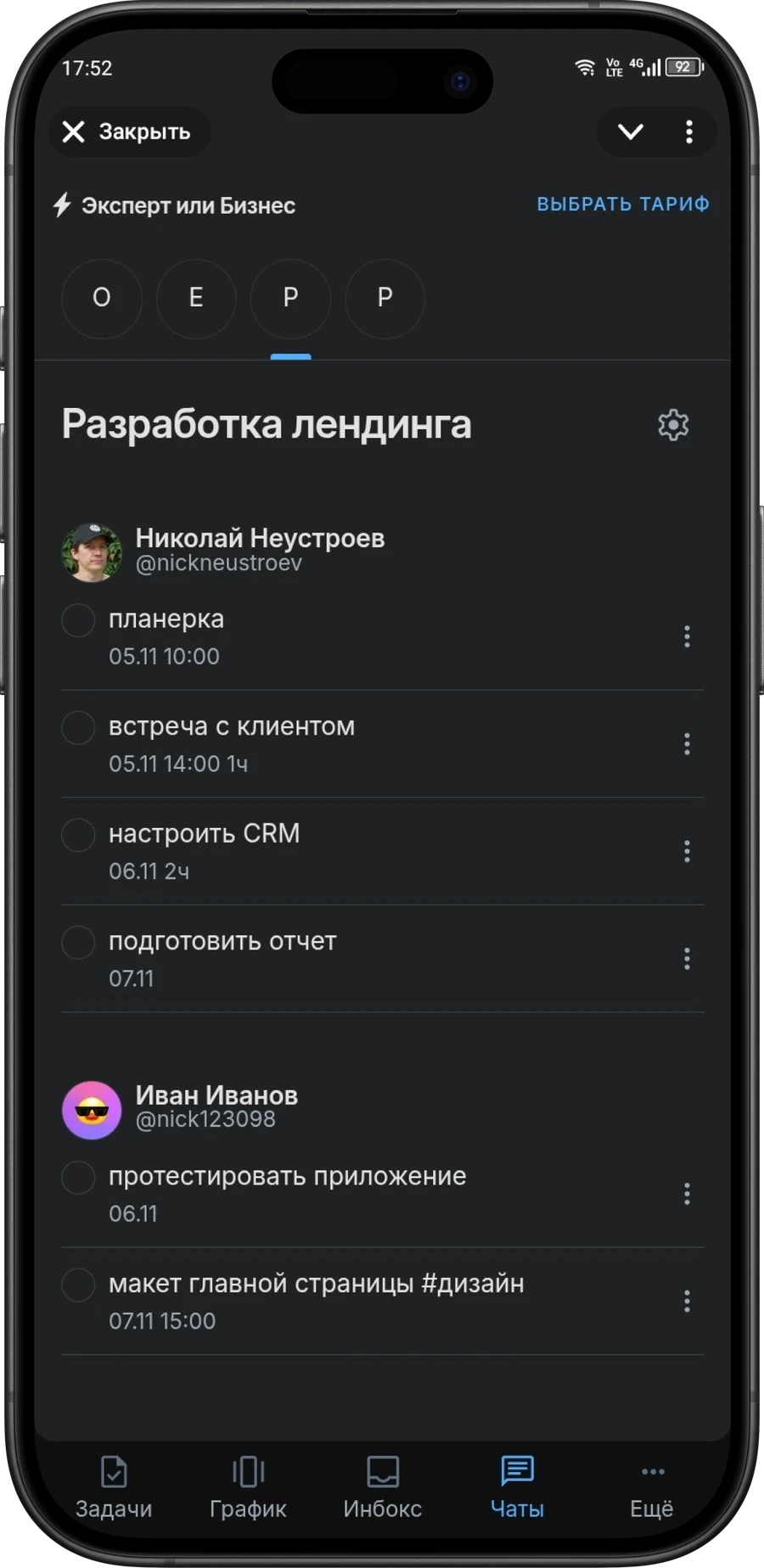Open options for планерка task
This screenshot has height=1568, width=764.
687,636
